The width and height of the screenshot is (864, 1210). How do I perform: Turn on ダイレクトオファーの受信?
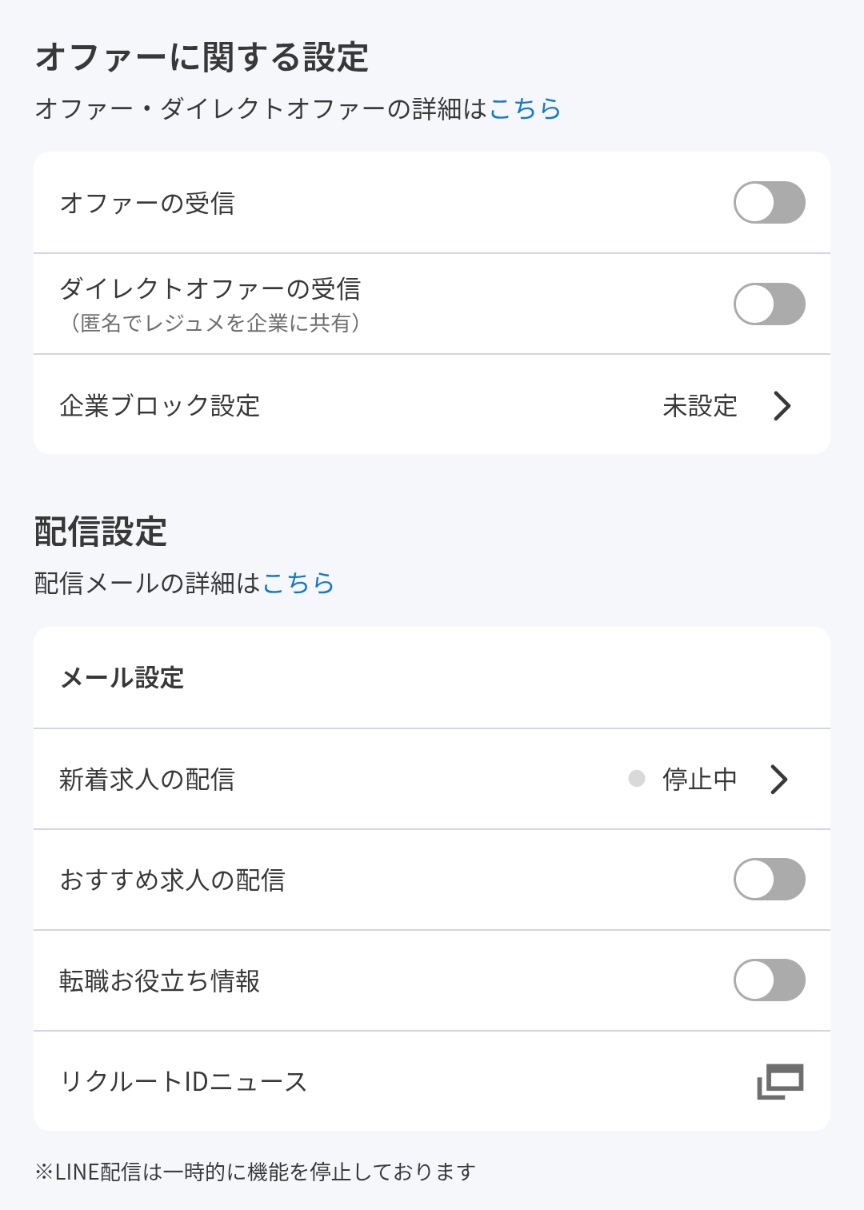769,304
